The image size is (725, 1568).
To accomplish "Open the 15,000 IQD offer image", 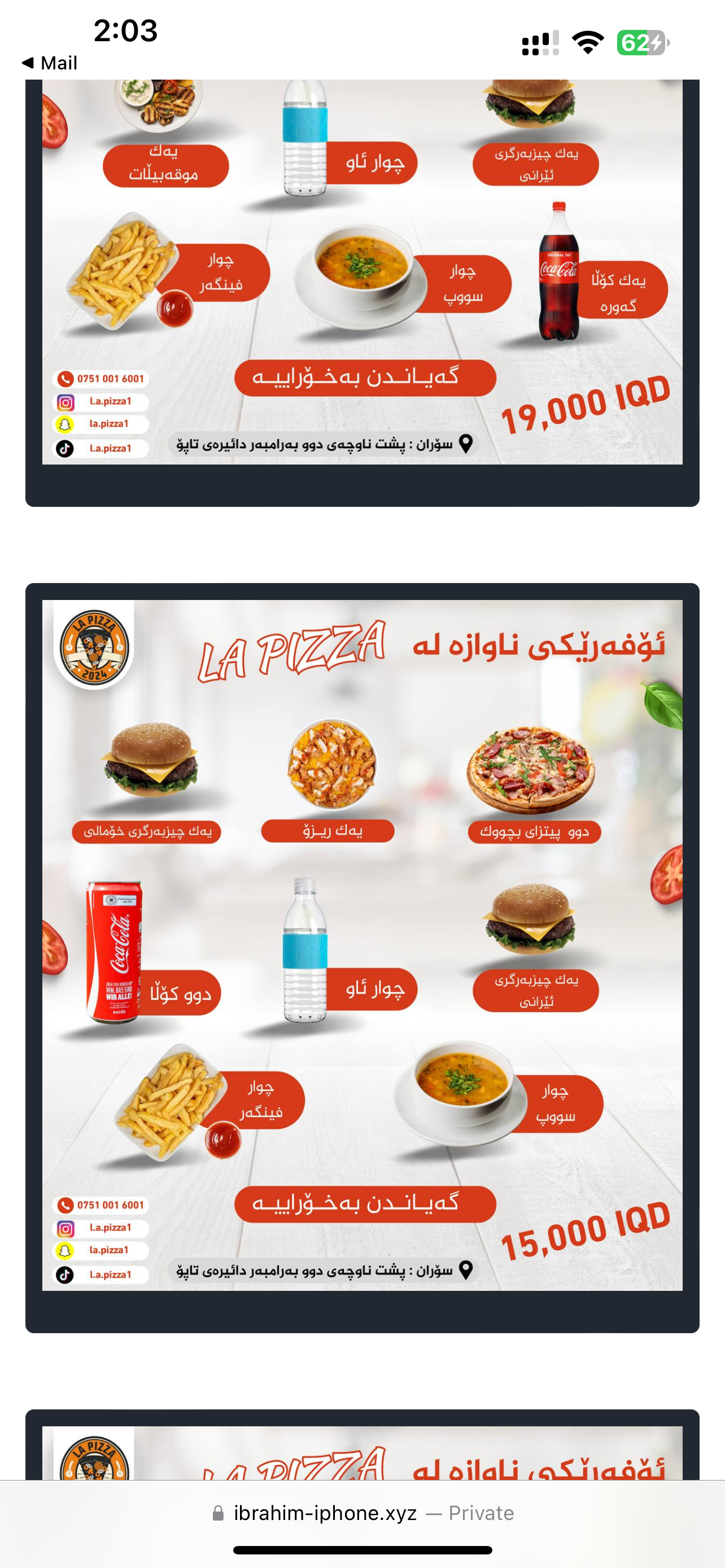I will (x=362, y=945).
